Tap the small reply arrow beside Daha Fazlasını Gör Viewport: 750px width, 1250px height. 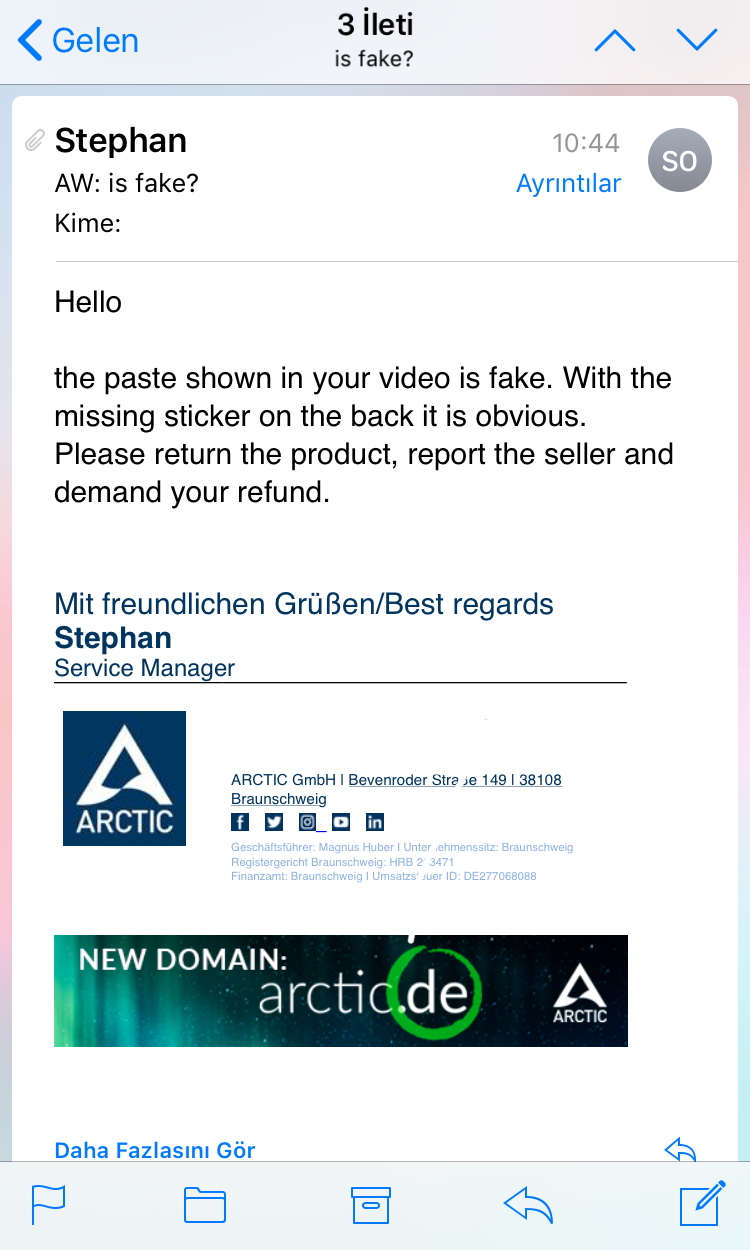tap(680, 1150)
